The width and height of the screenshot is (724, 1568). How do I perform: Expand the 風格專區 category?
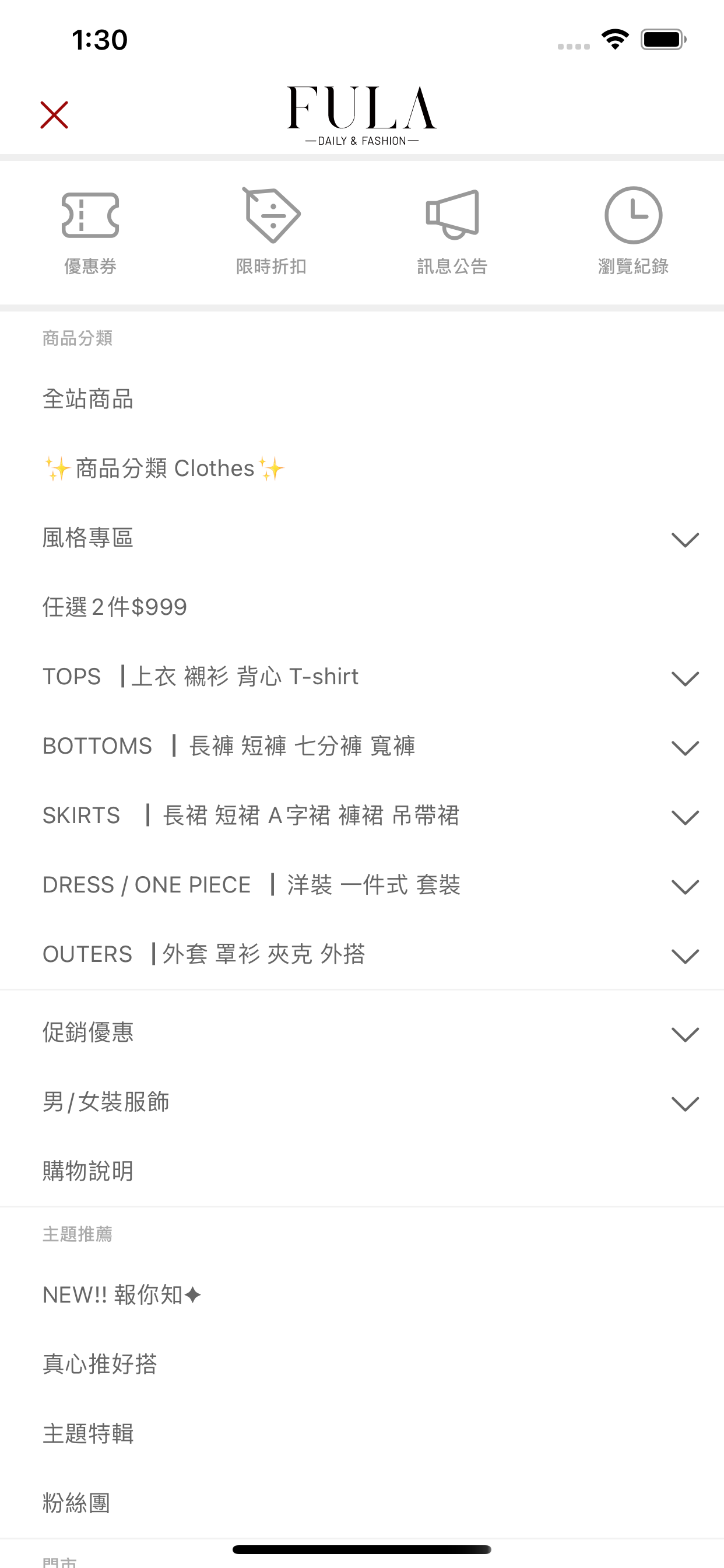click(362, 538)
